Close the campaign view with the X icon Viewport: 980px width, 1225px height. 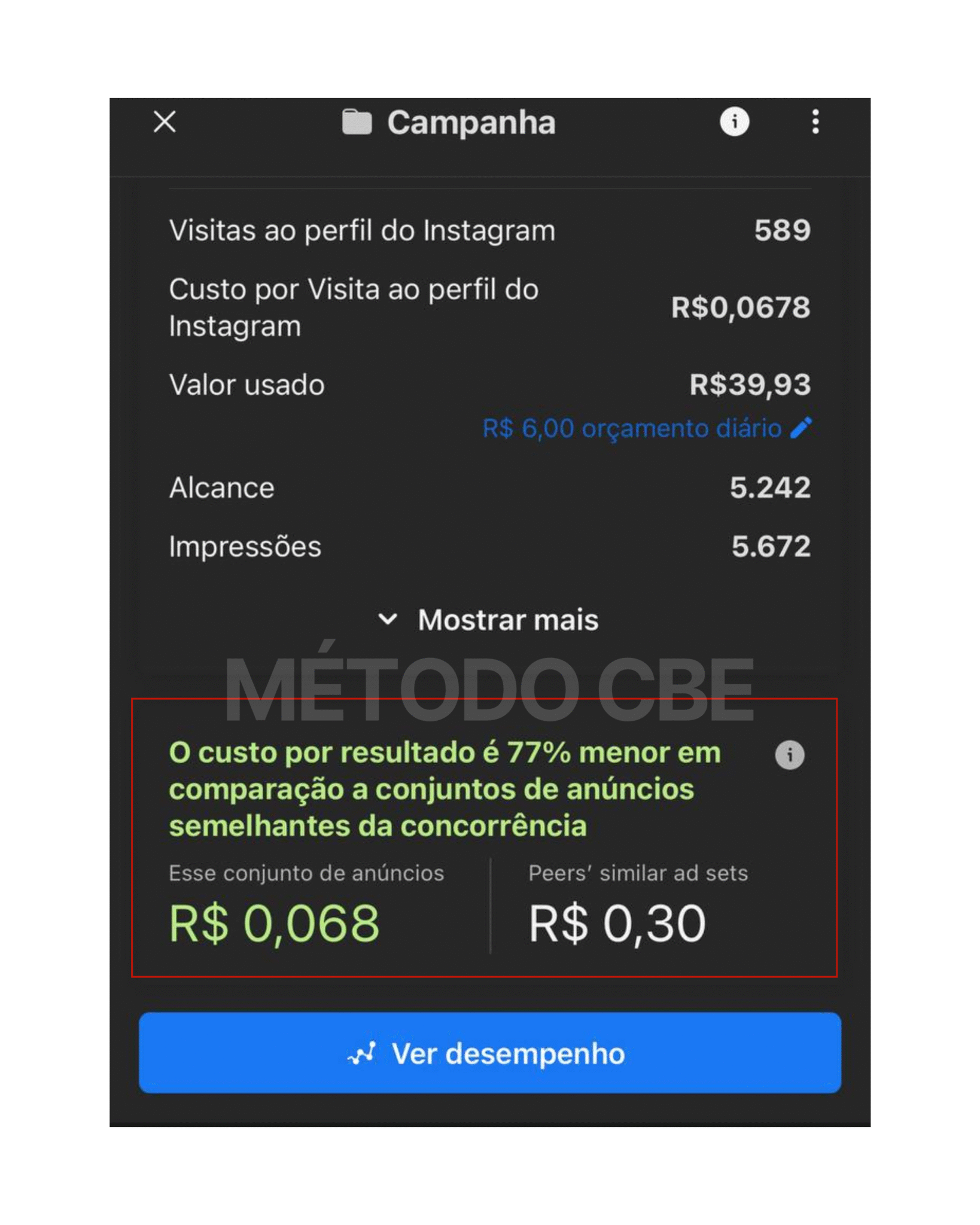(x=165, y=123)
